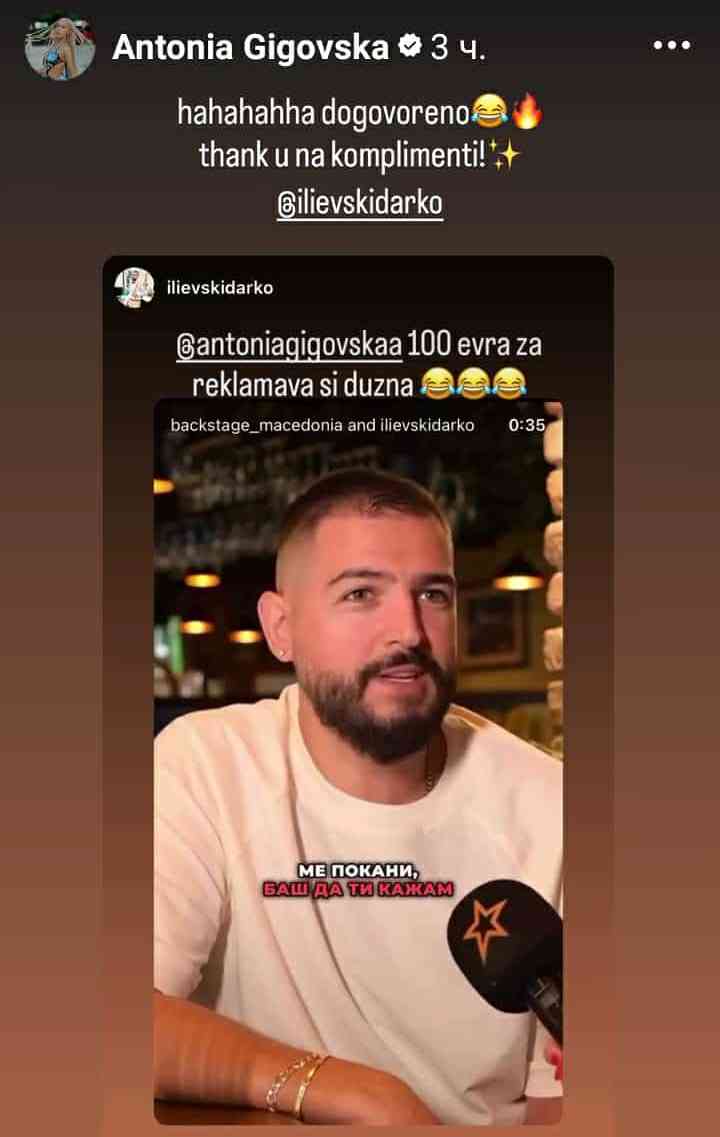Image resolution: width=720 pixels, height=1137 pixels.
Task: View the reshared story from ilievskidarko
Action: point(357,700)
